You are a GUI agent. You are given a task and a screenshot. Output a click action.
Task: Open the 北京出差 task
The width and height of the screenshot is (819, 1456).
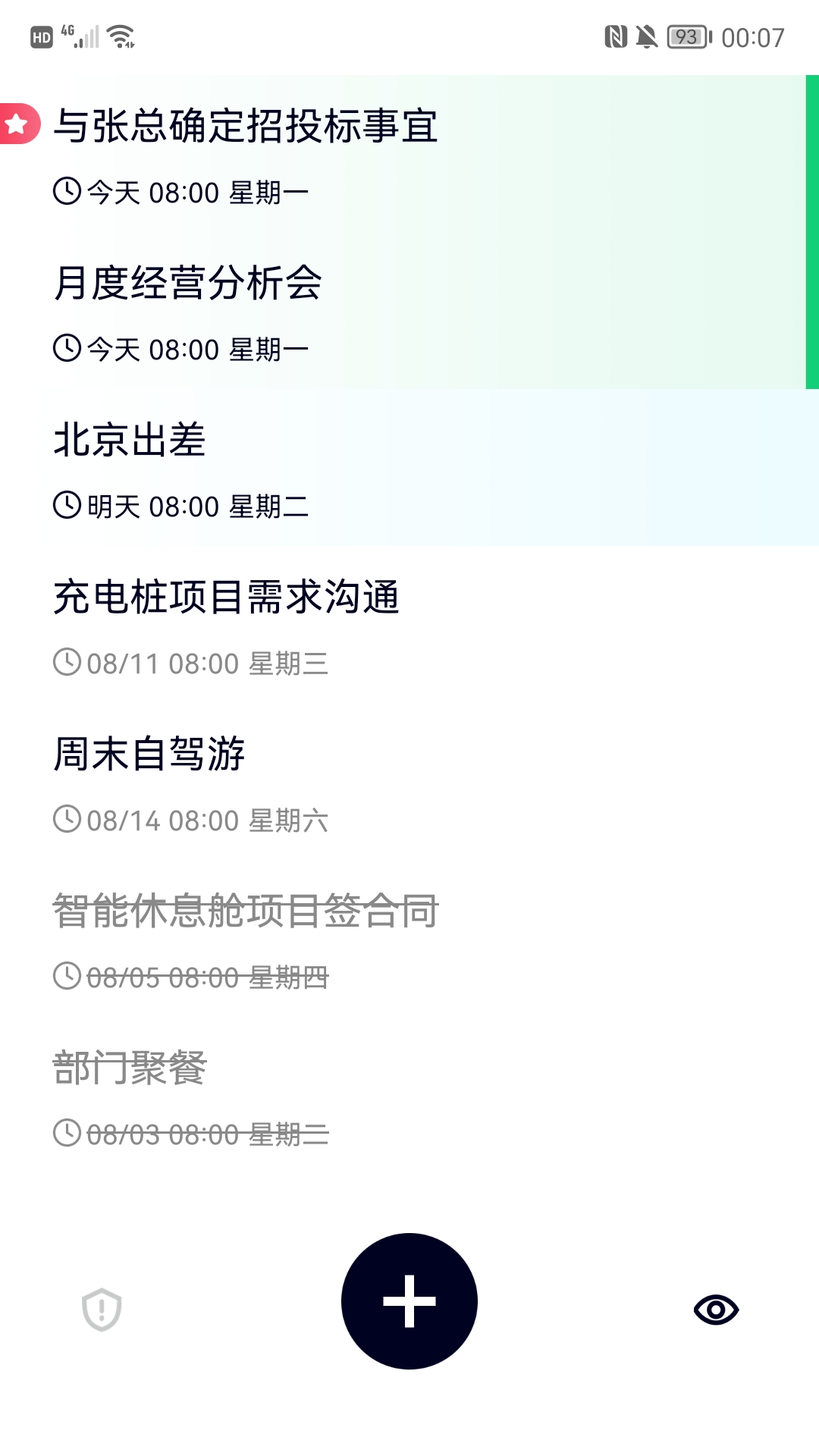pyautogui.click(x=130, y=440)
